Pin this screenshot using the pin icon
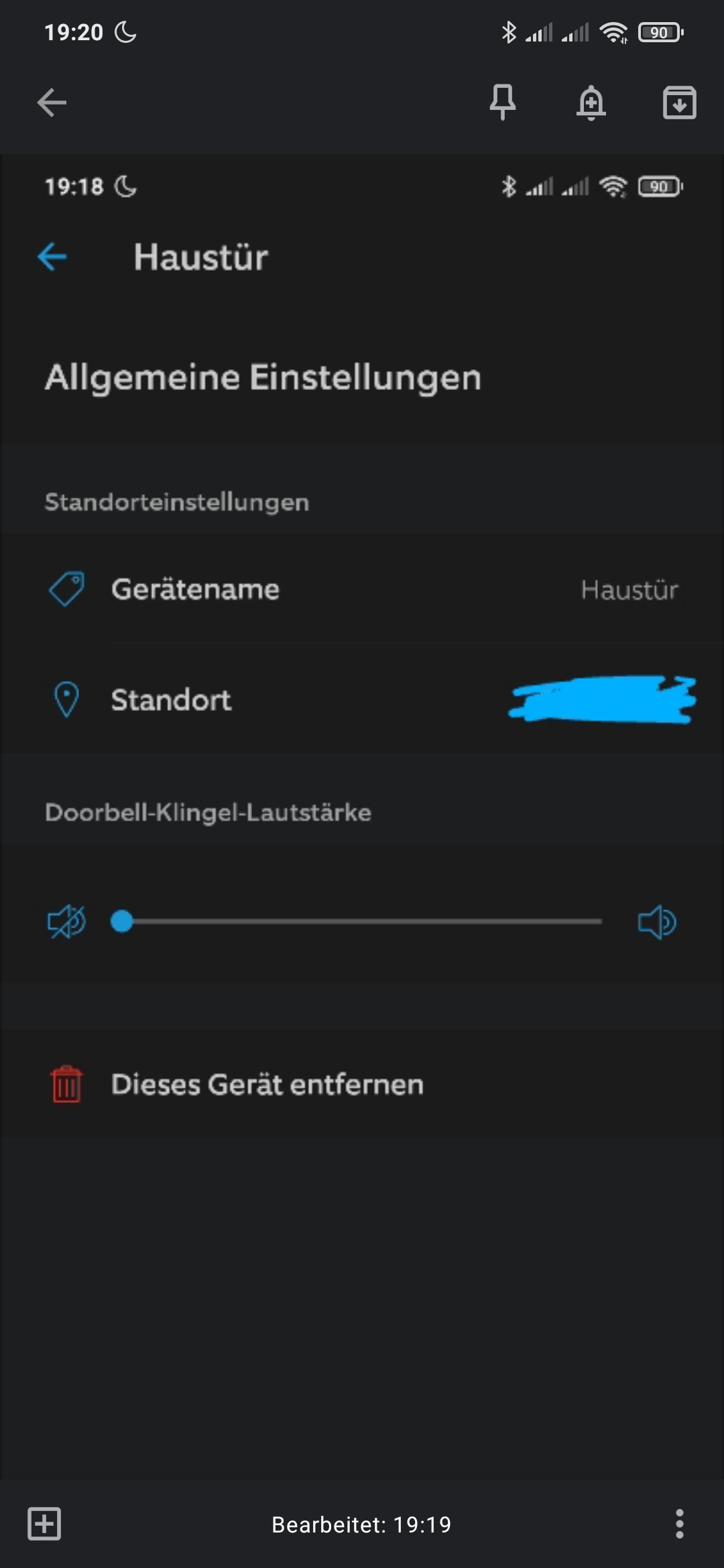The width and height of the screenshot is (724, 1568). tap(502, 103)
